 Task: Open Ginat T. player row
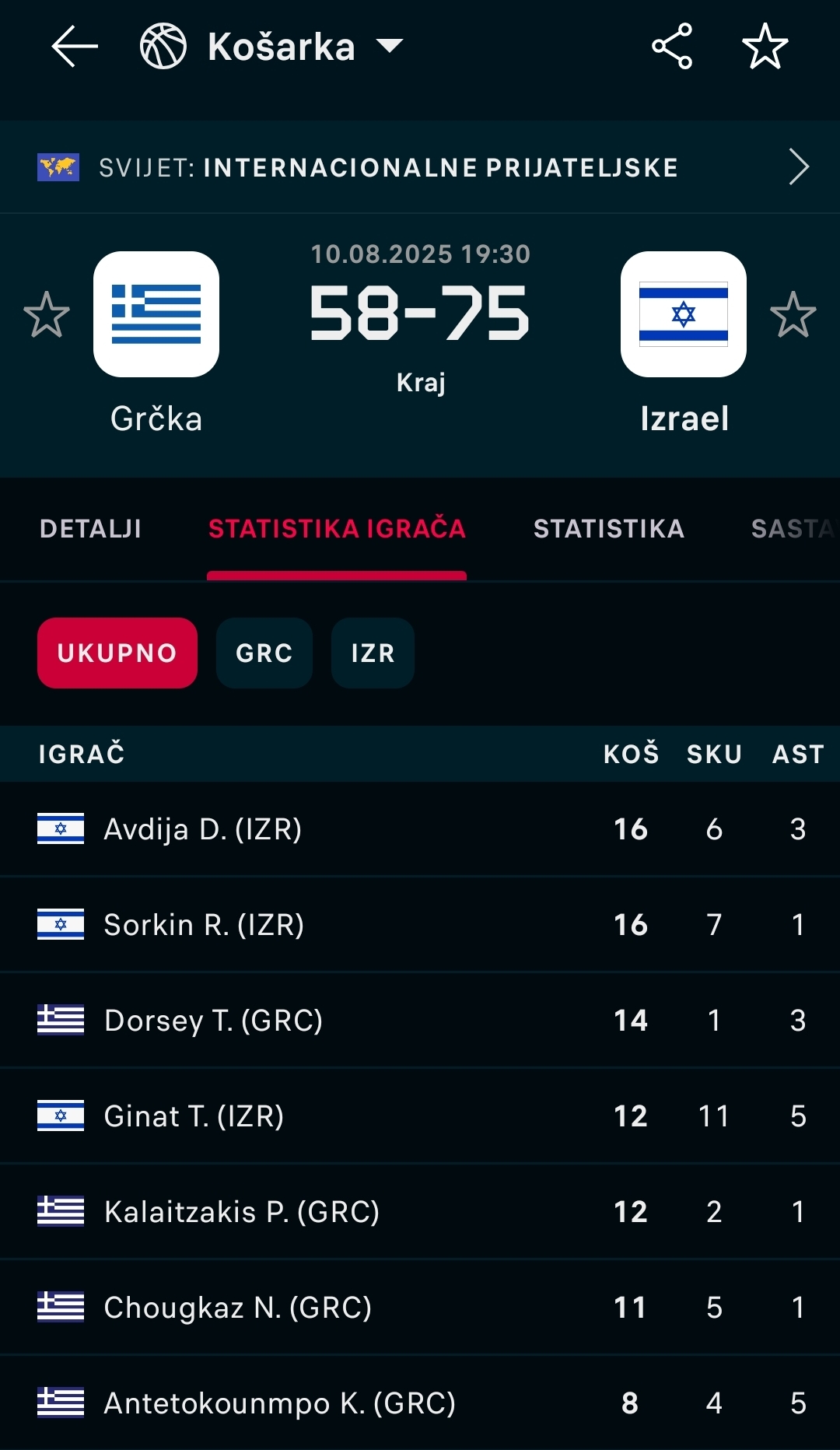point(420,1116)
